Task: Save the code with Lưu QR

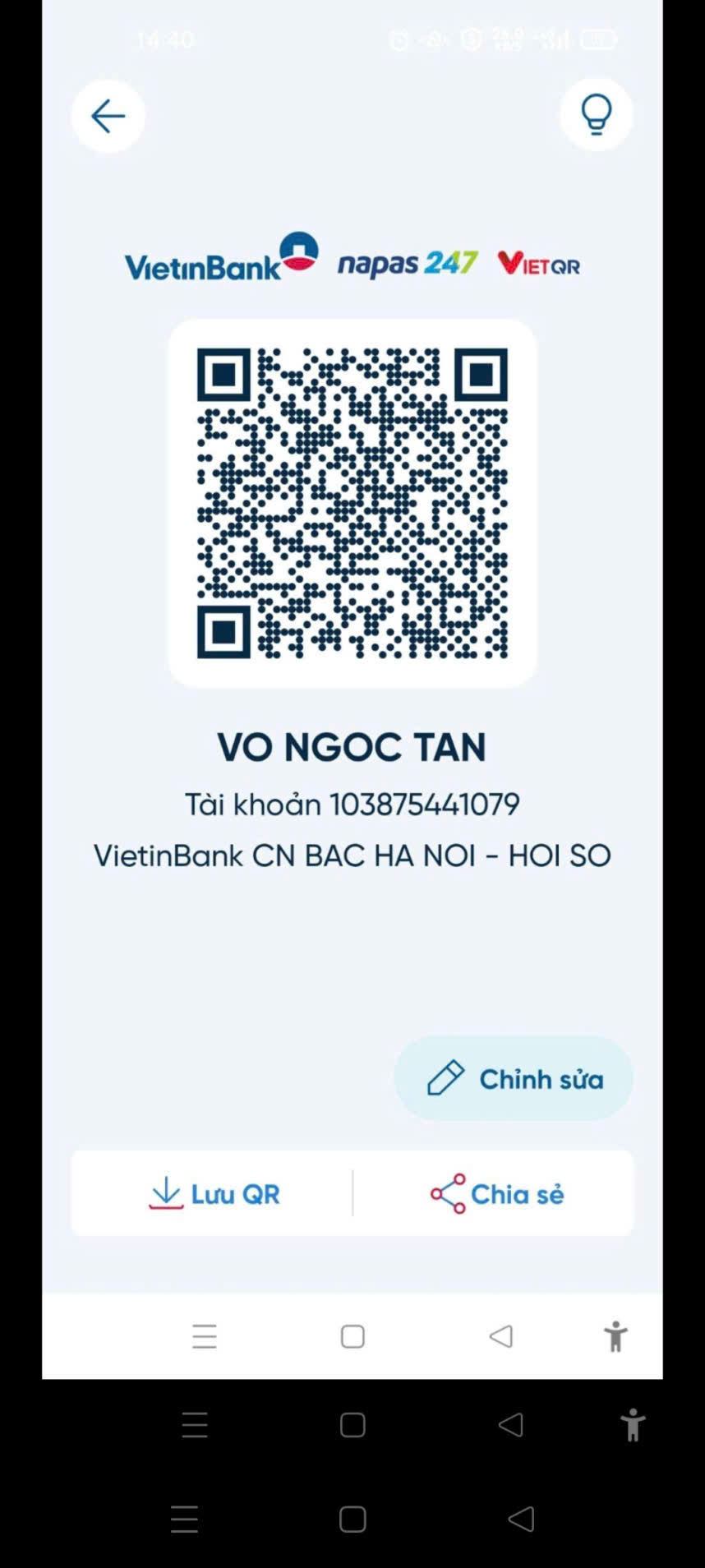Action: 214,1193
